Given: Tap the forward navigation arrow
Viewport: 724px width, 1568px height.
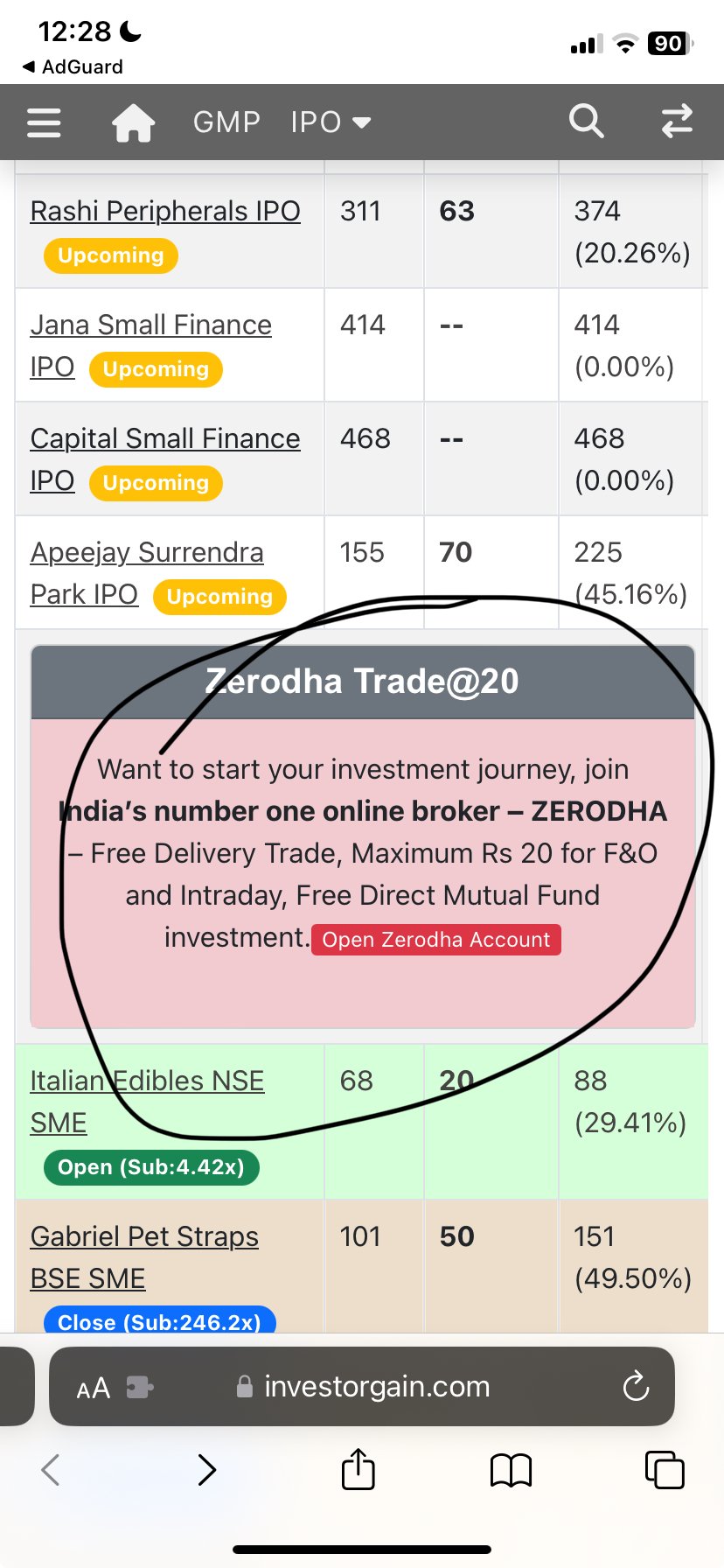Looking at the screenshot, I should pyautogui.click(x=207, y=1470).
